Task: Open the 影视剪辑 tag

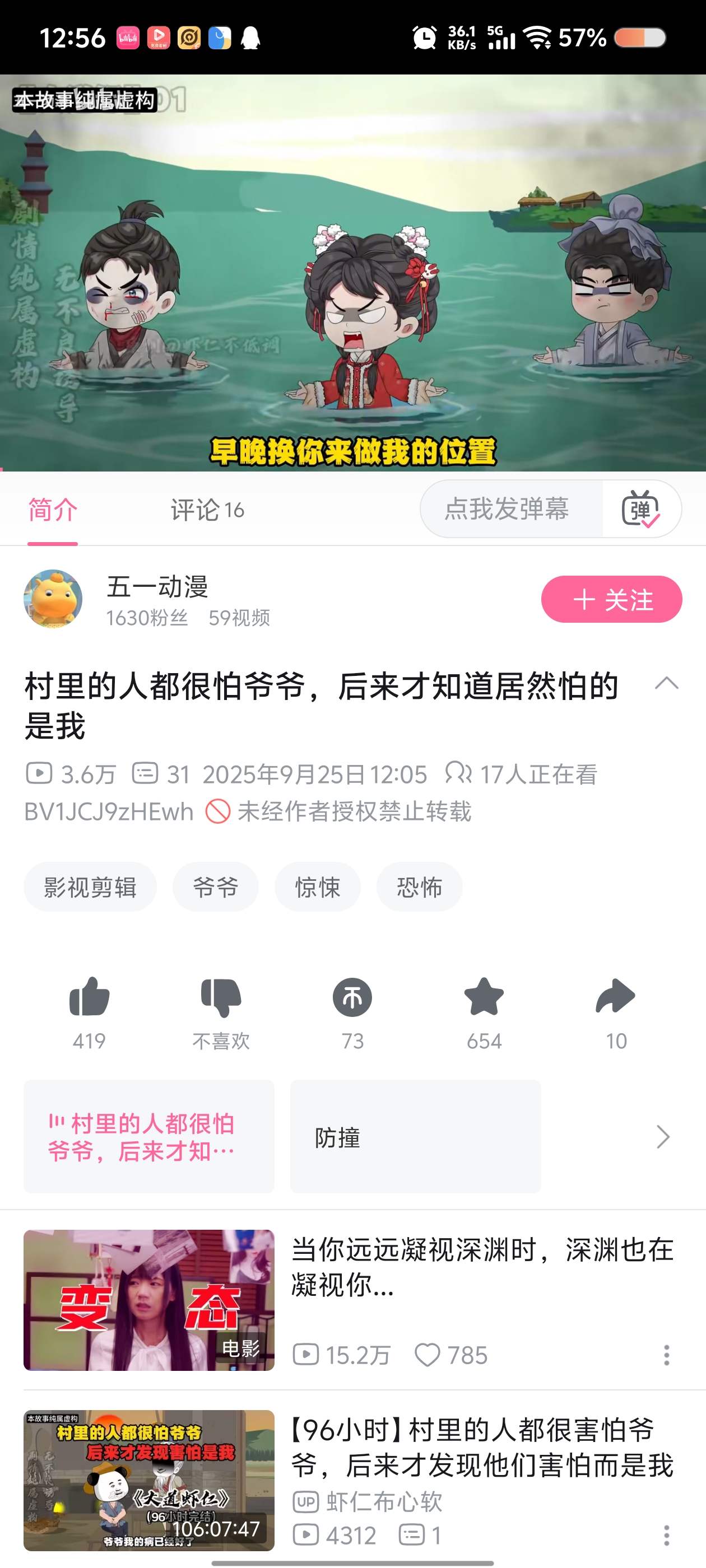Action: coord(90,887)
